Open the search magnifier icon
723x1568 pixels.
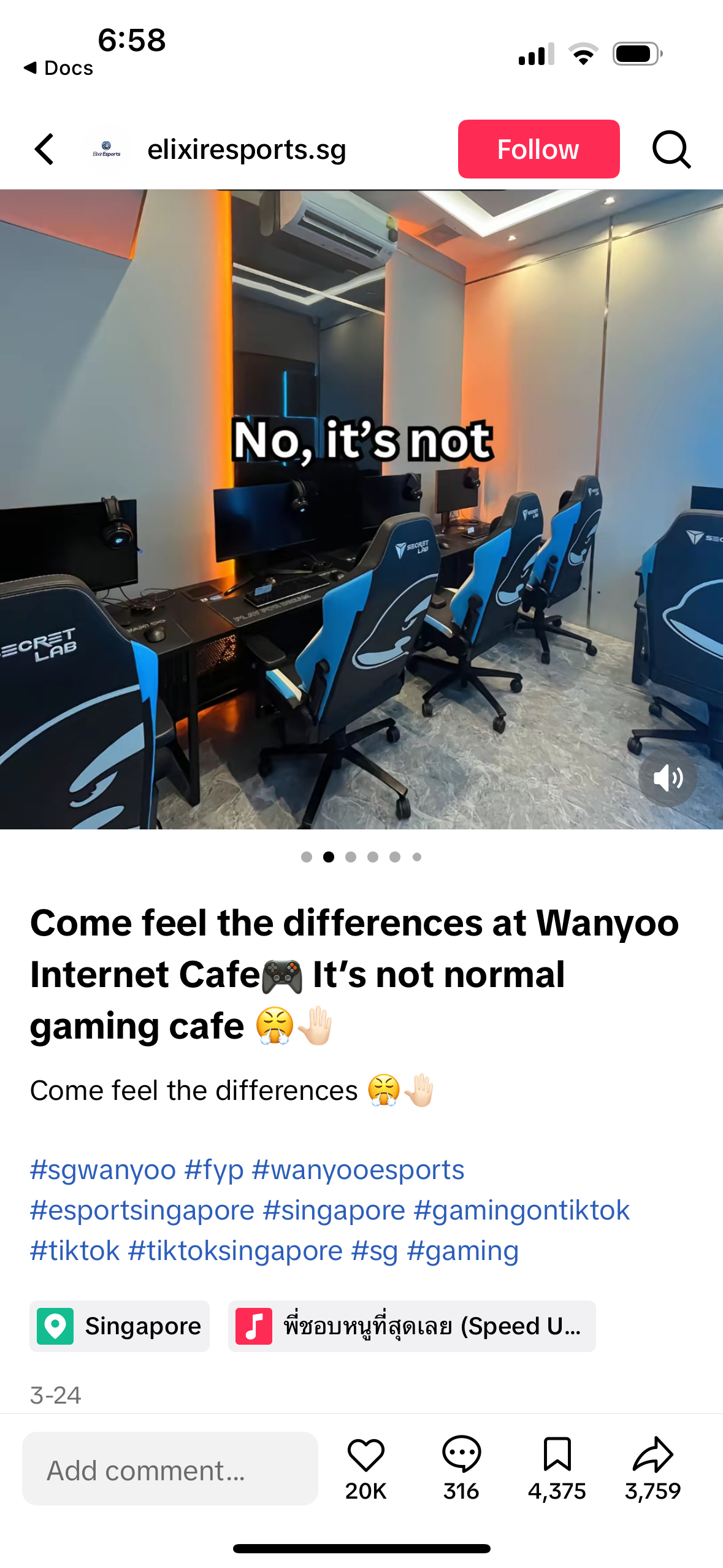(x=671, y=149)
